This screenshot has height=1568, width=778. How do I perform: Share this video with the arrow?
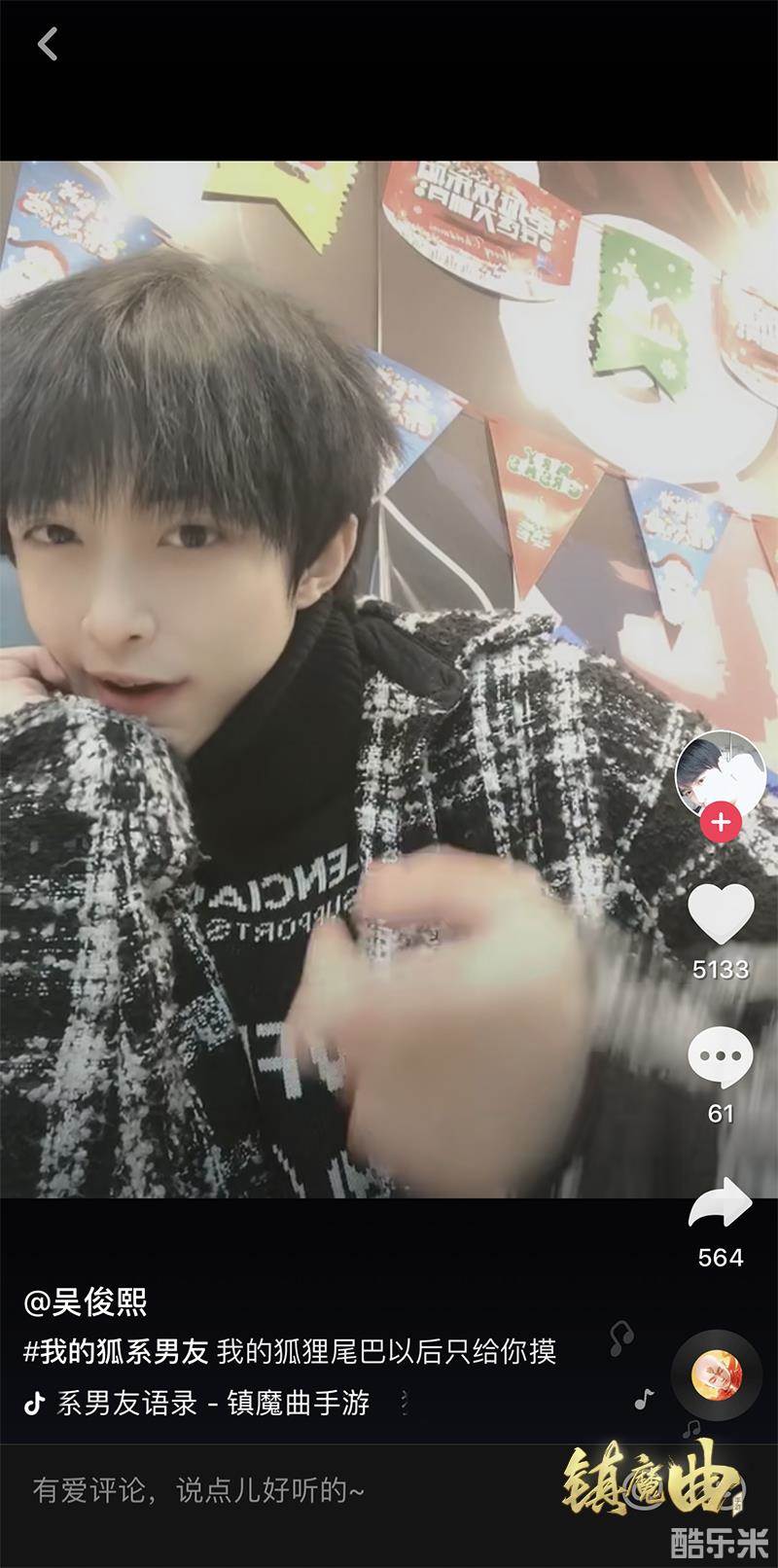click(x=721, y=1203)
